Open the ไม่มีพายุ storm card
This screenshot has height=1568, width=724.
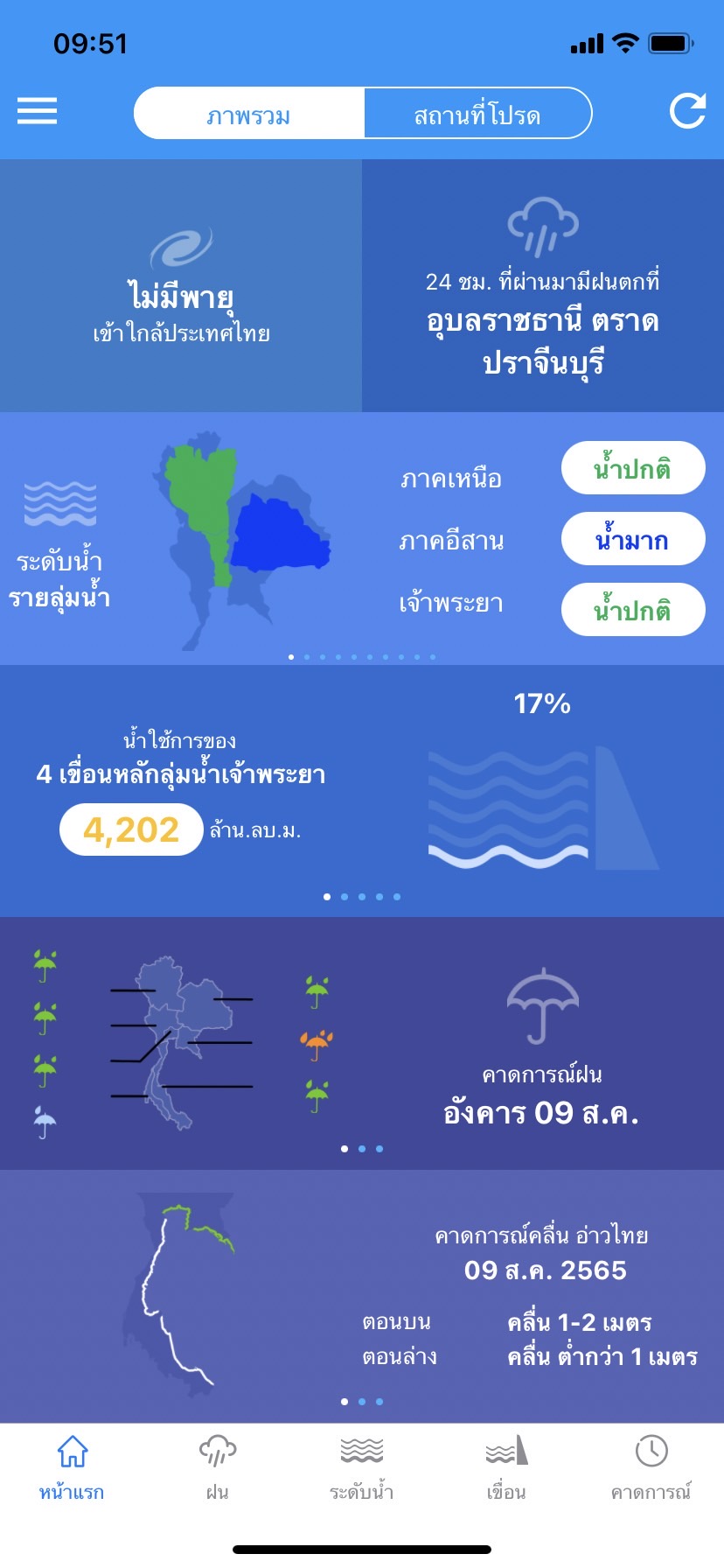click(181, 286)
